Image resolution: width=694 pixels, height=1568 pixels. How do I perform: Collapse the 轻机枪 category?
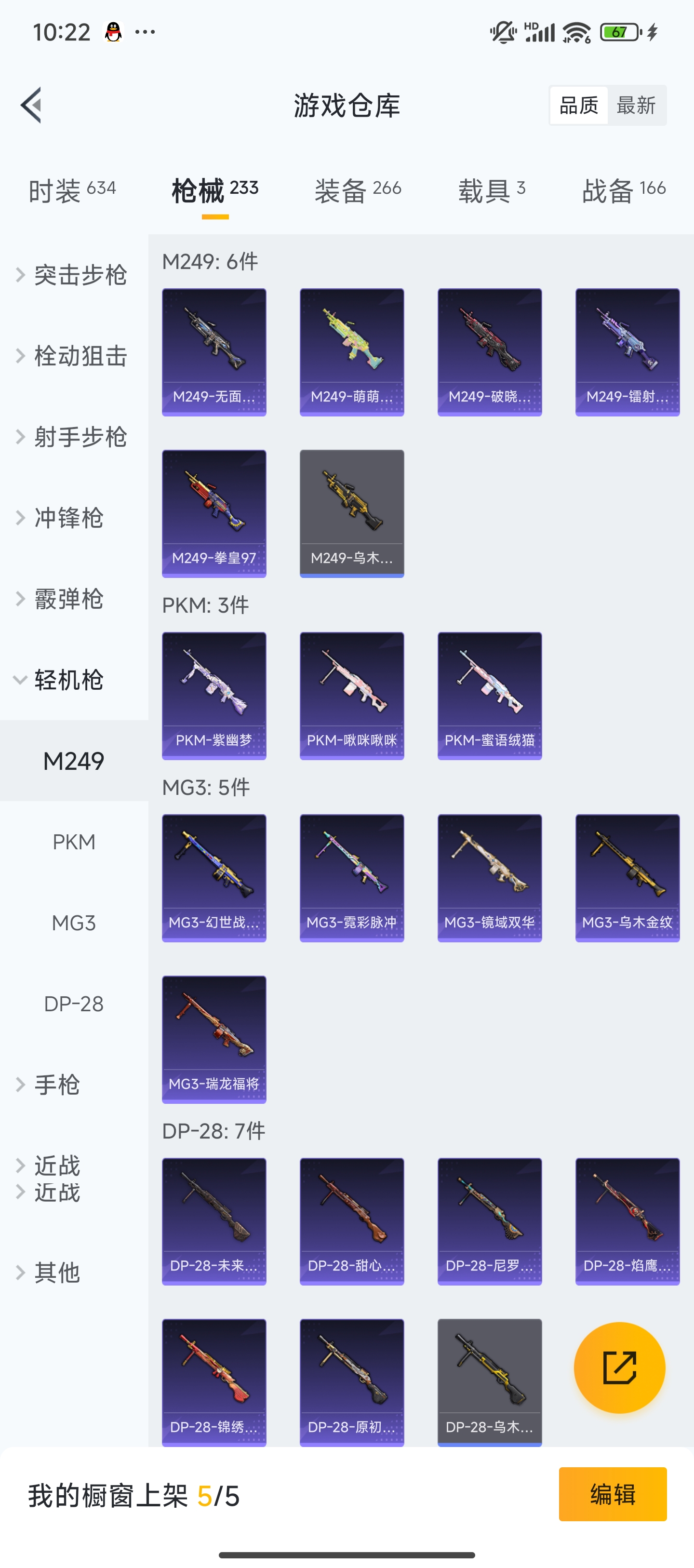pyautogui.click(x=67, y=680)
